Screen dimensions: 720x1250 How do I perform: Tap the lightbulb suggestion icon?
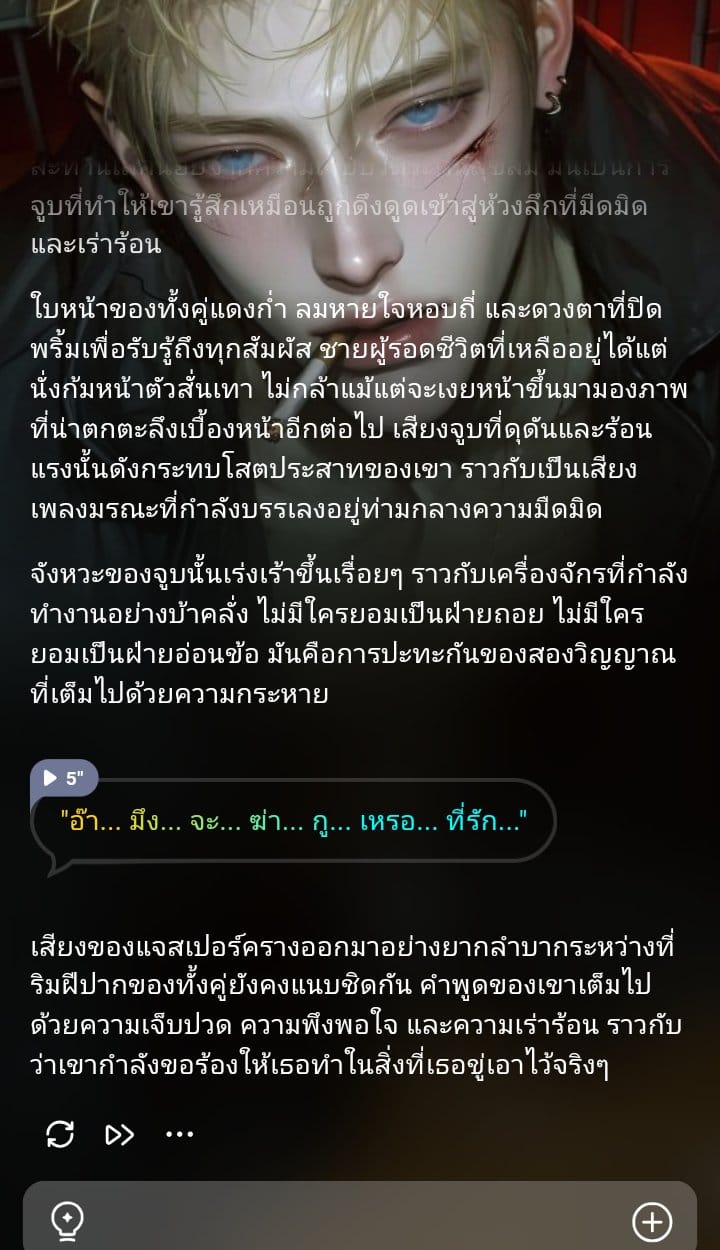tap(67, 1221)
